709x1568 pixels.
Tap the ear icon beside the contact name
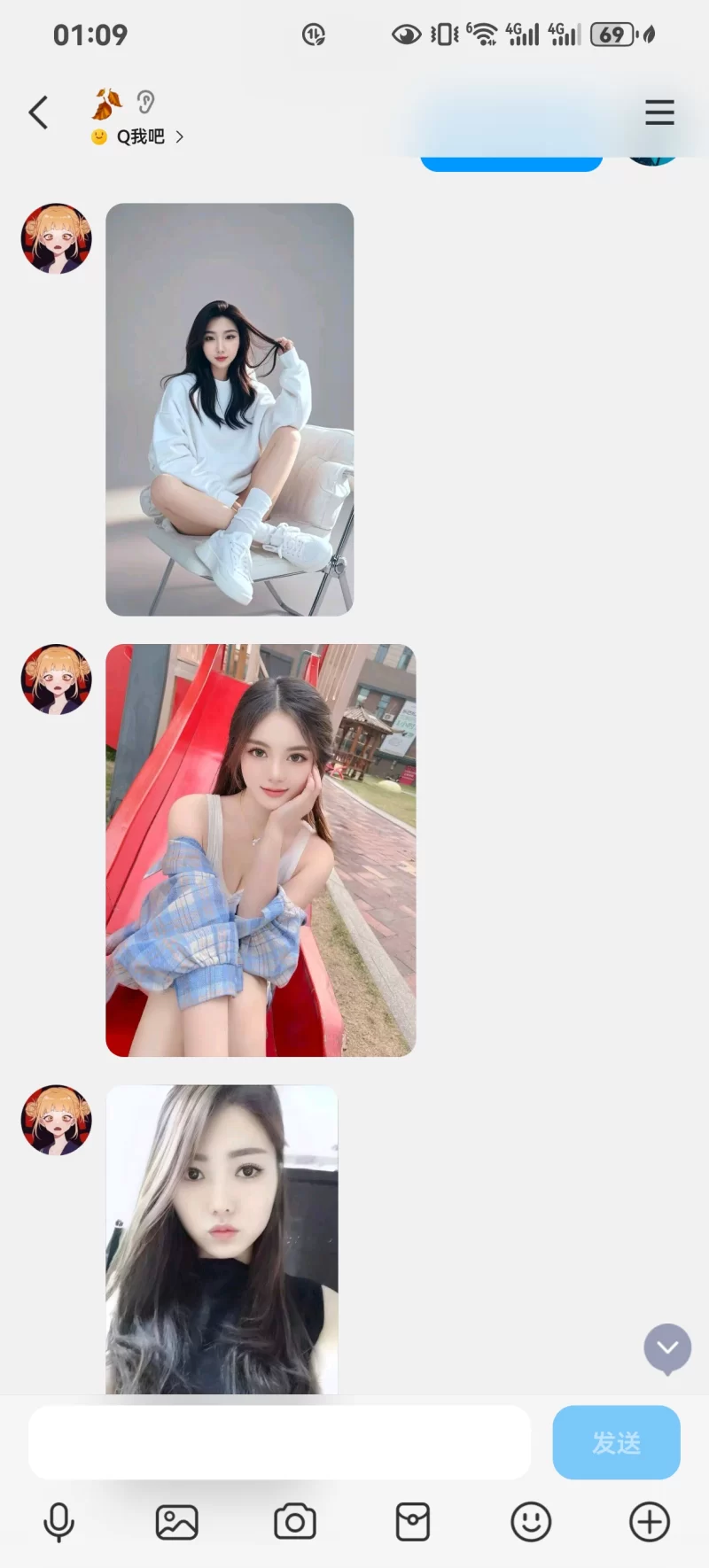(x=146, y=102)
